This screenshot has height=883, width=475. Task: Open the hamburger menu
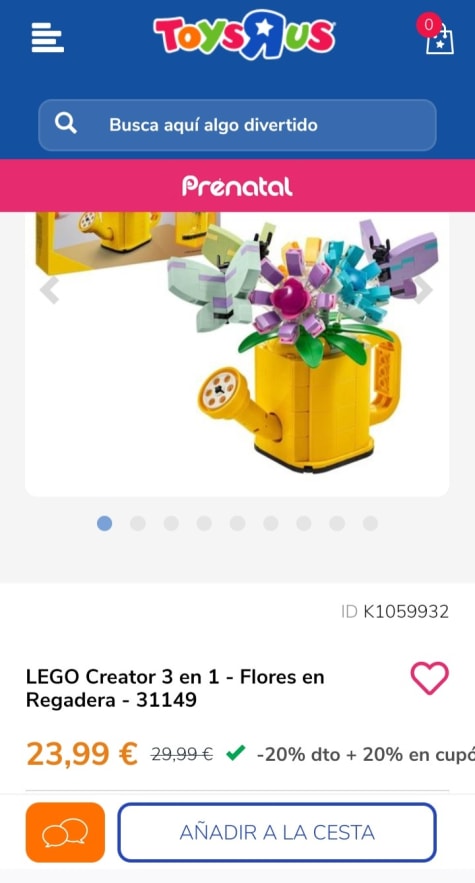coord(47,38)
